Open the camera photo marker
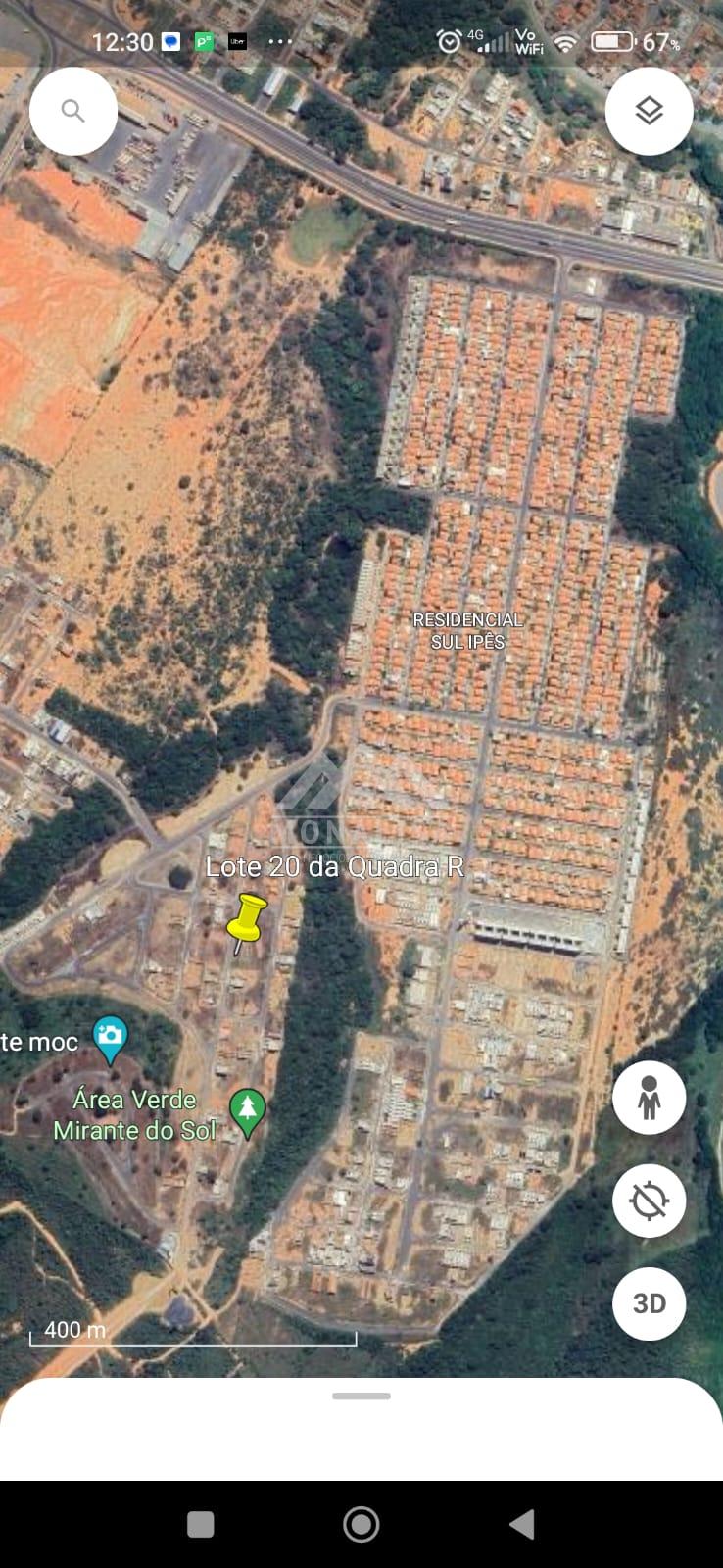Viewport: 723px width, 1568px height. tap(110, 1040)
